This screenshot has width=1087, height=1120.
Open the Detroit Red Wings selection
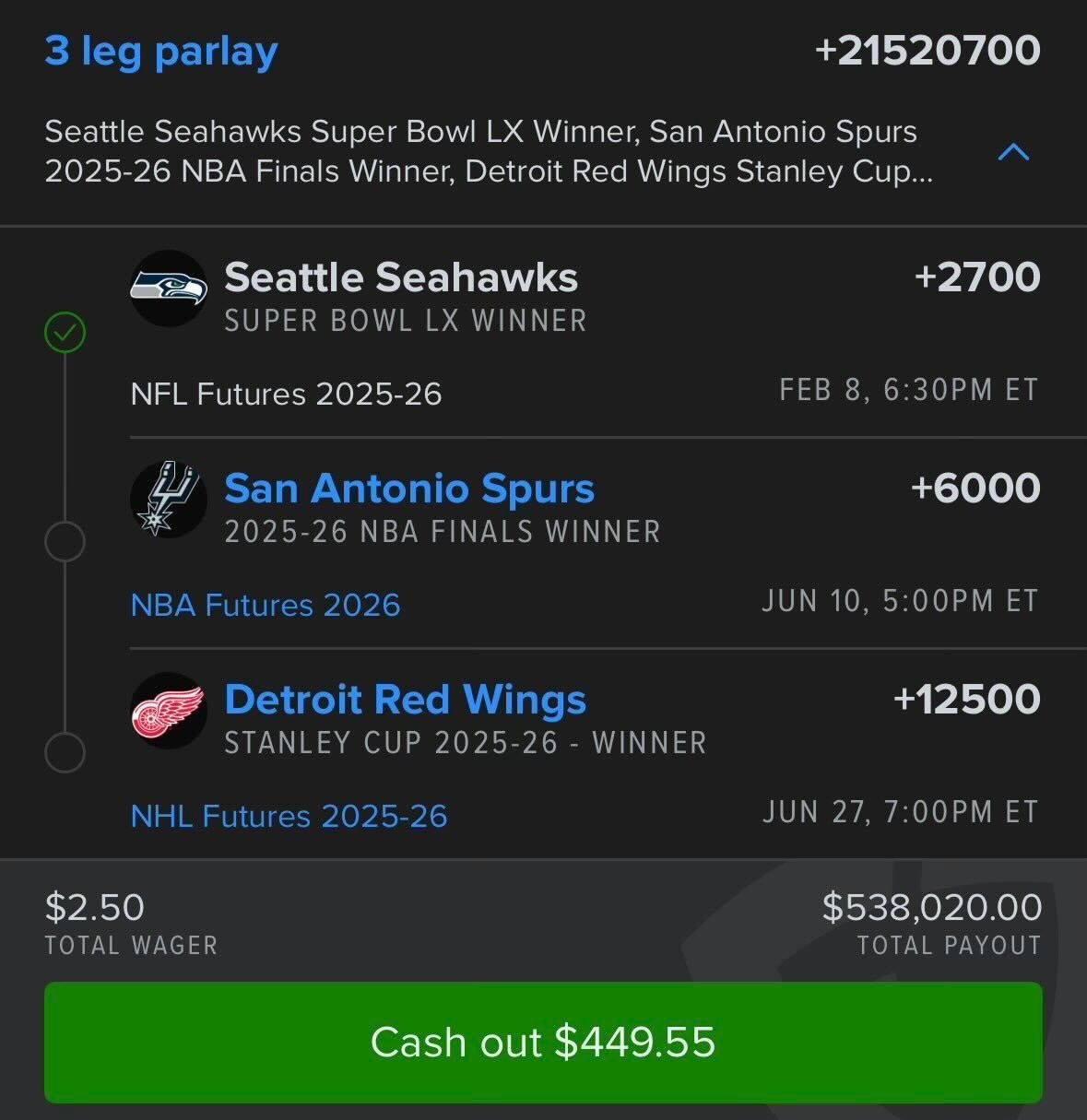(x=405, y=700)
